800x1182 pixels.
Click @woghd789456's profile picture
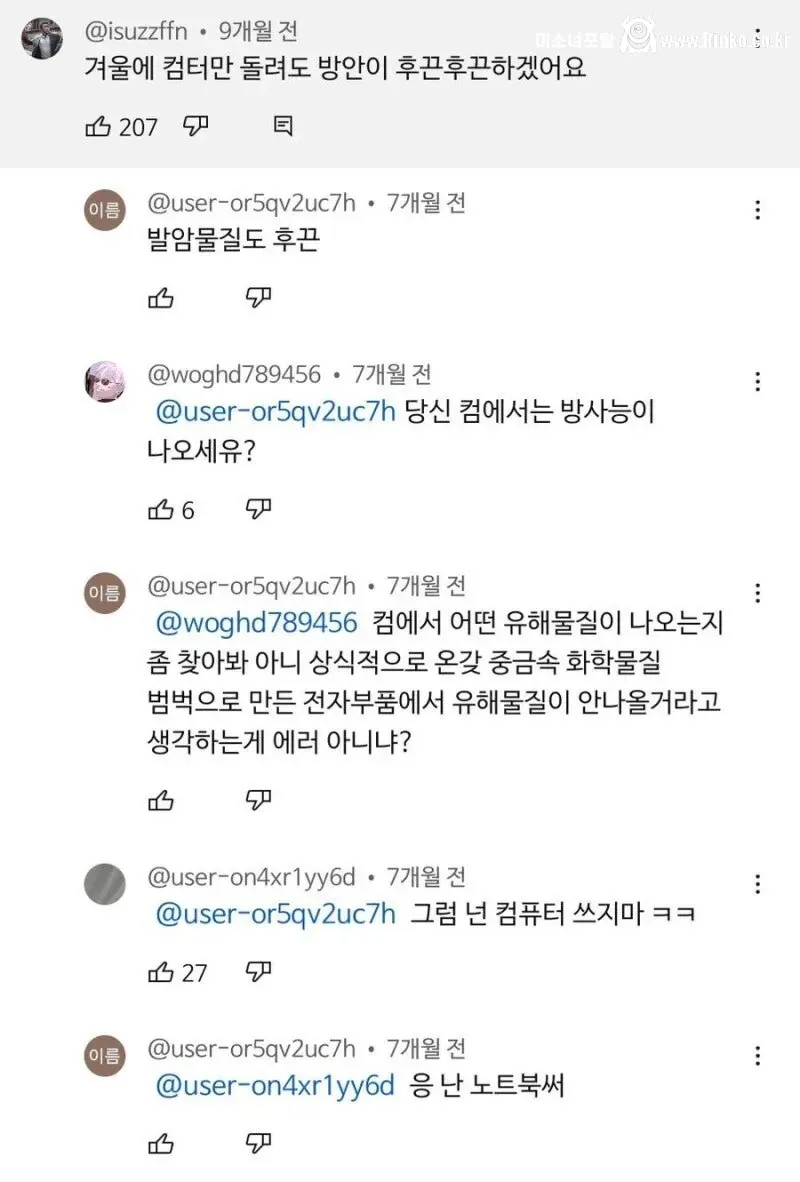[104, 382]
